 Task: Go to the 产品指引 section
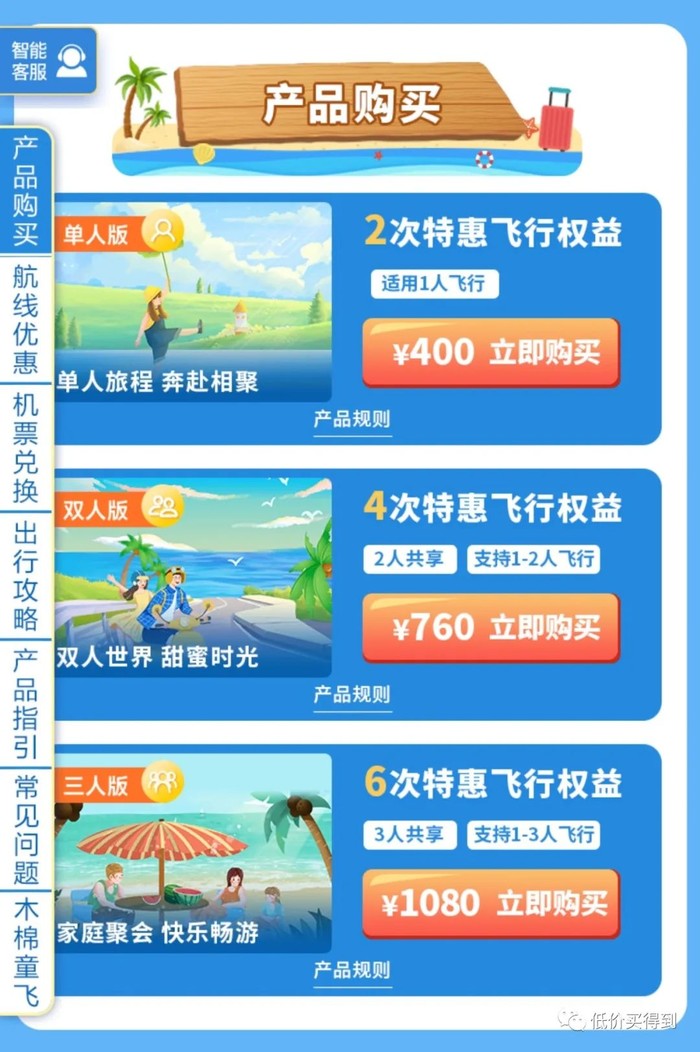point(26,703)
